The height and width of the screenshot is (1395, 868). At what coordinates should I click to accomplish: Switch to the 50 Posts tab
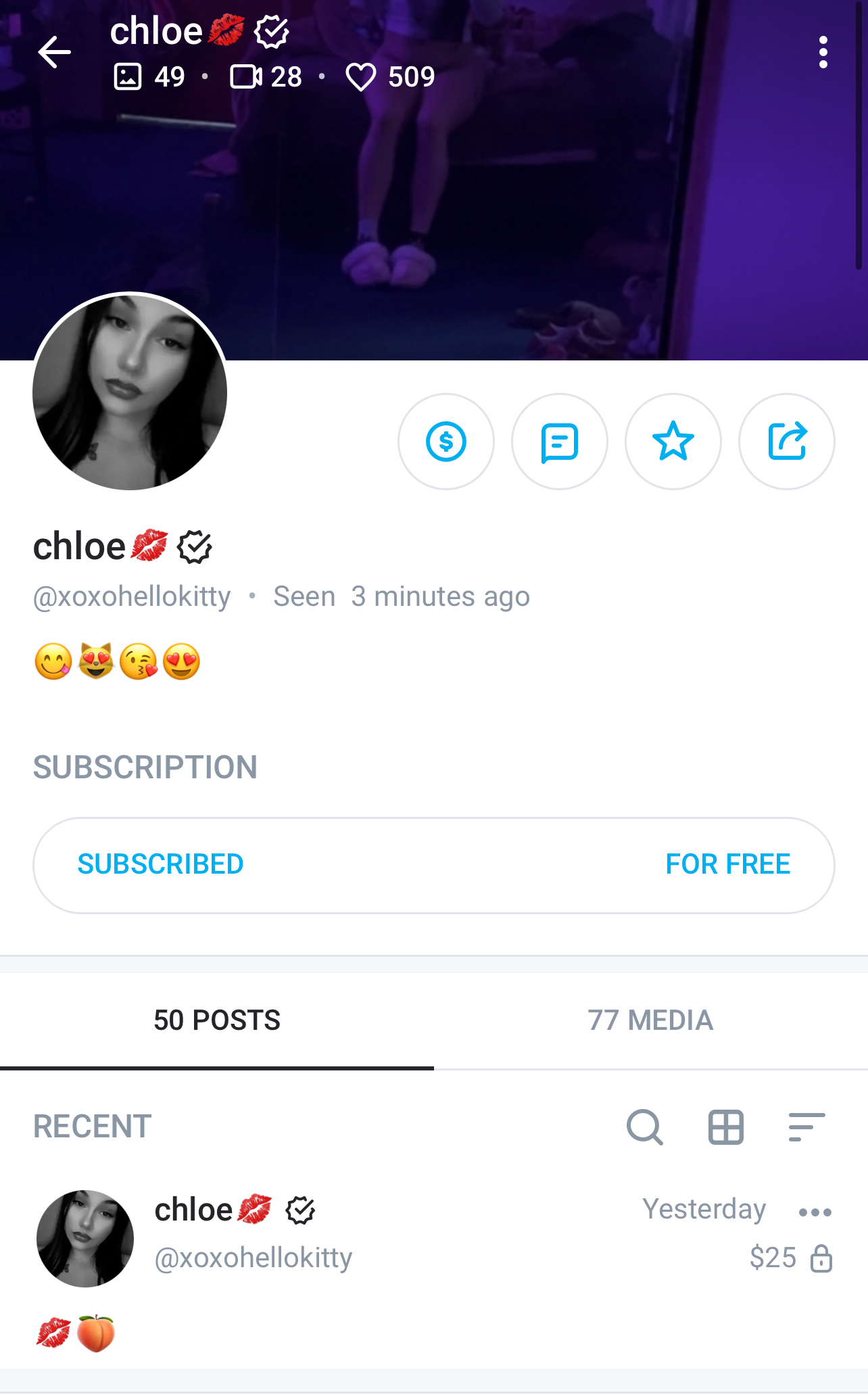[x=217, y=1020]
